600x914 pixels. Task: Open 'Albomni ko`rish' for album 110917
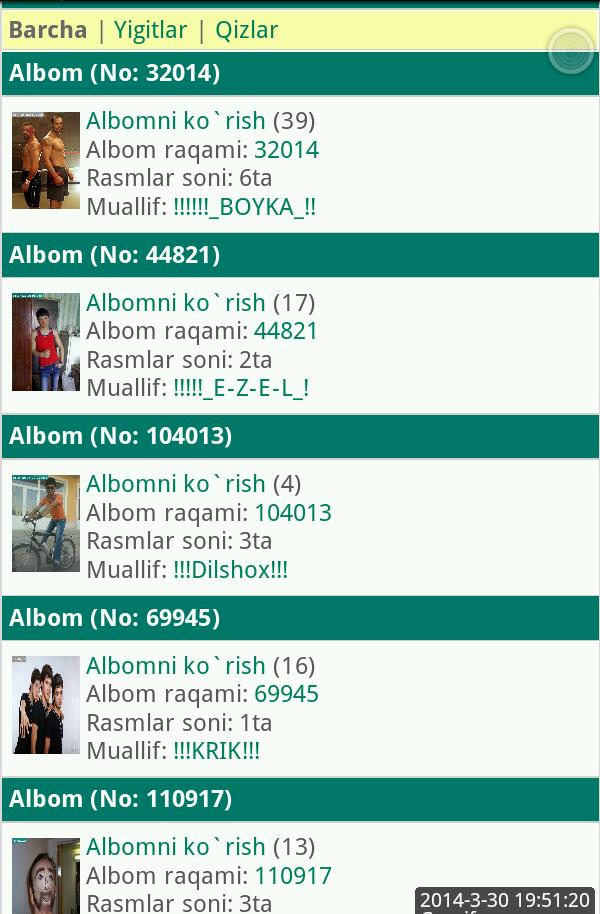coord(176,847)
